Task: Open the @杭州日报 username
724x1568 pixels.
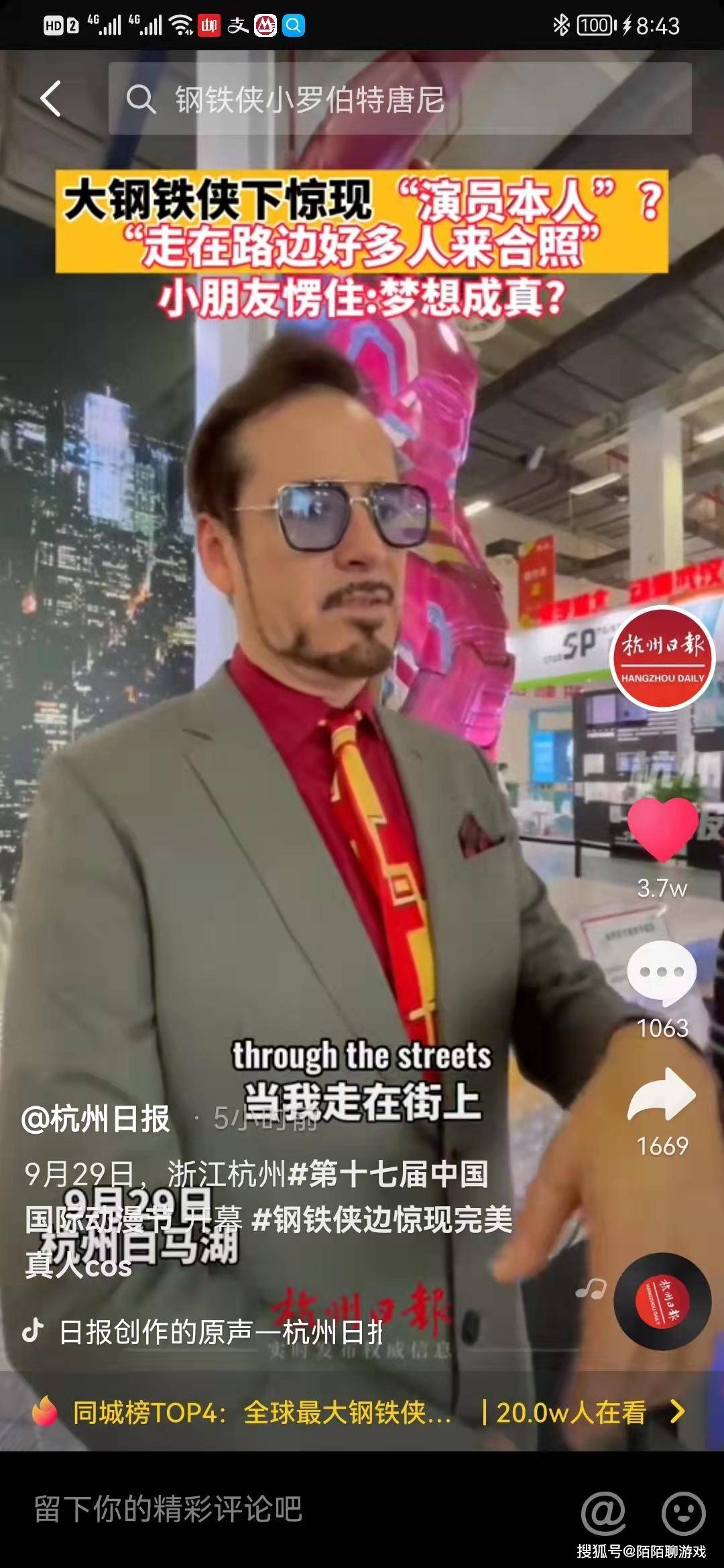Action: click(95, 1119)
